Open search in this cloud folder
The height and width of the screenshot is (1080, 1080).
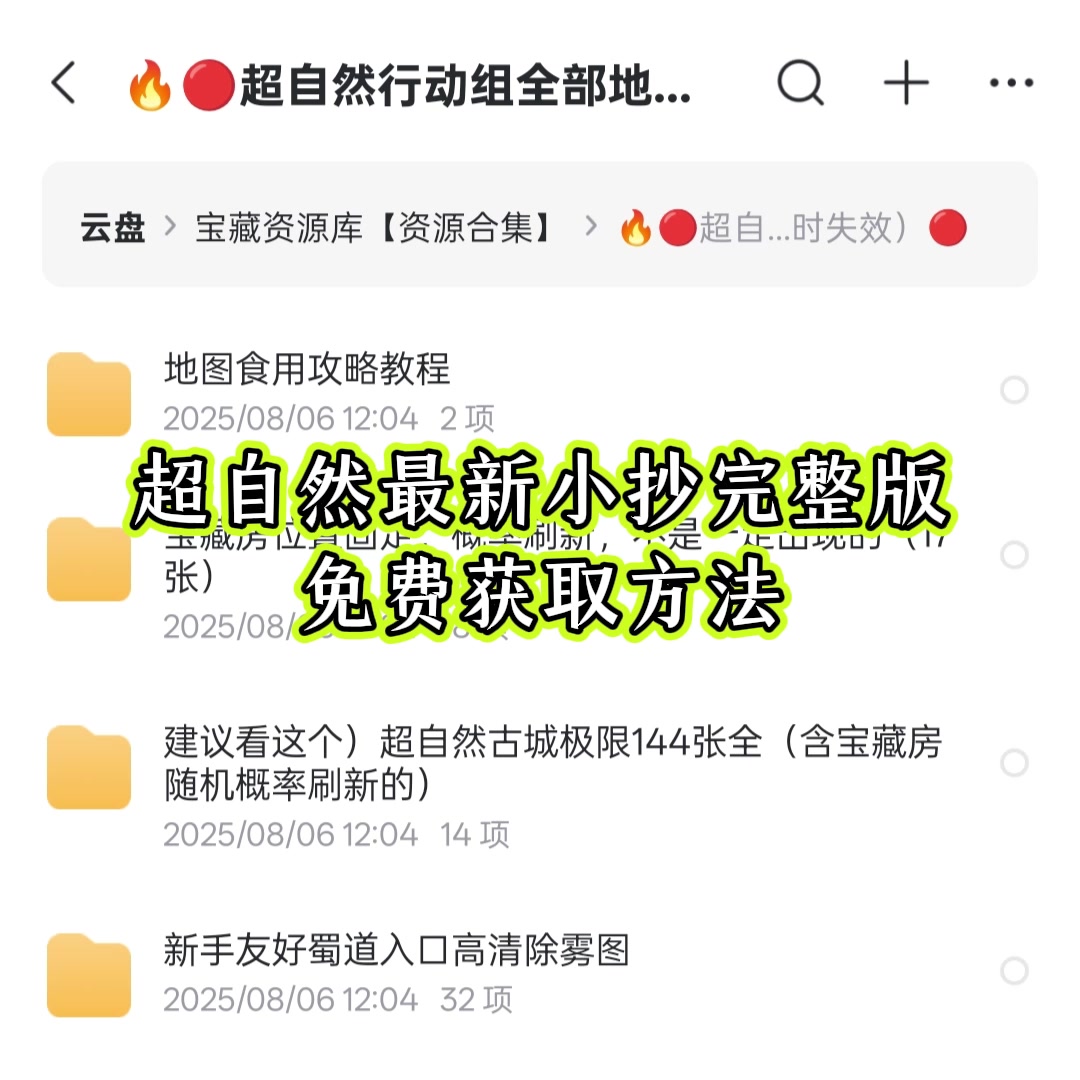coord(800,84)
